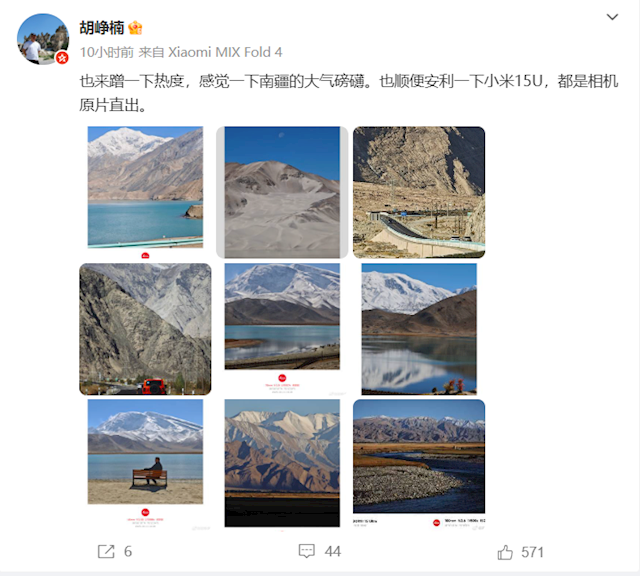Expand the post options chevron
Viewport: 640px width, 576px height.
613,17
